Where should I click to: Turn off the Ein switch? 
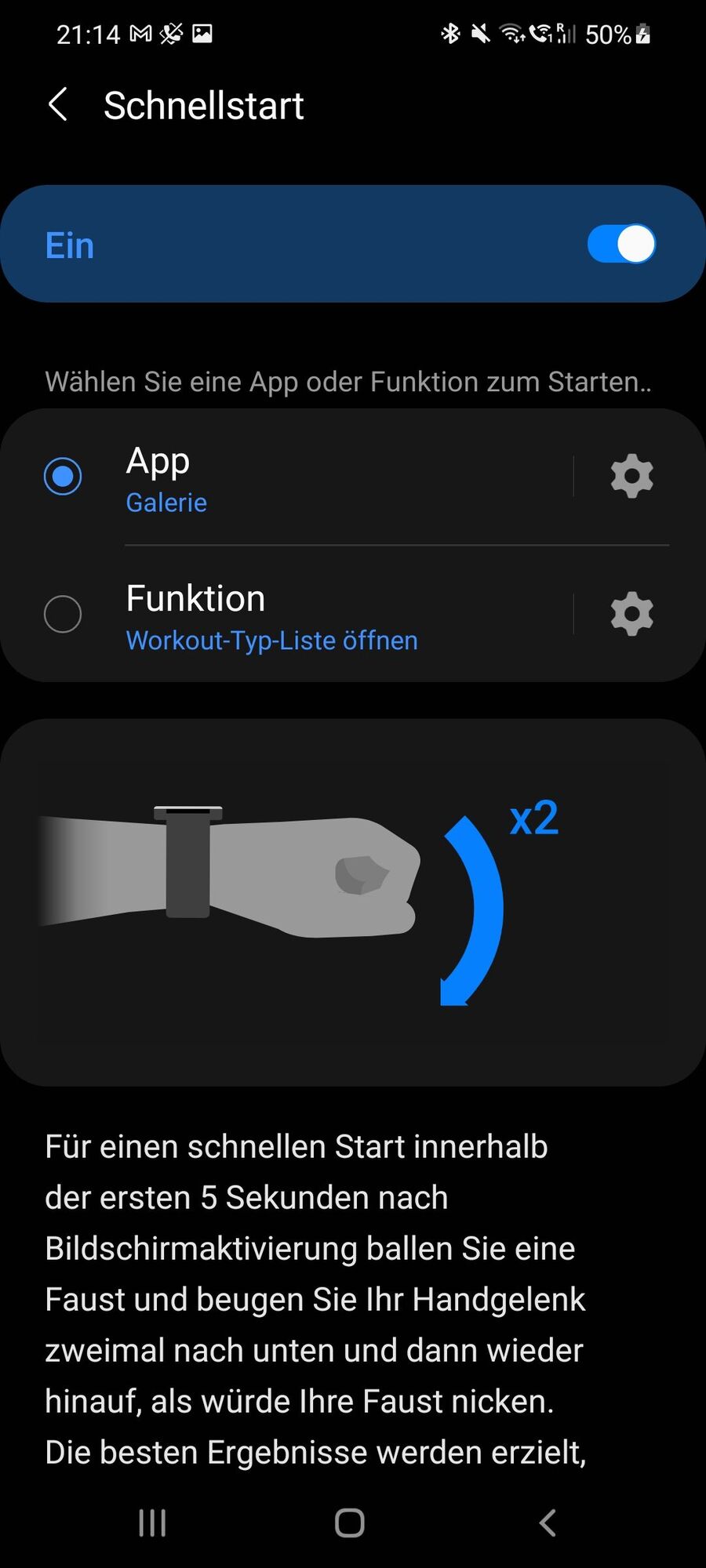click(x=621, y=244)
